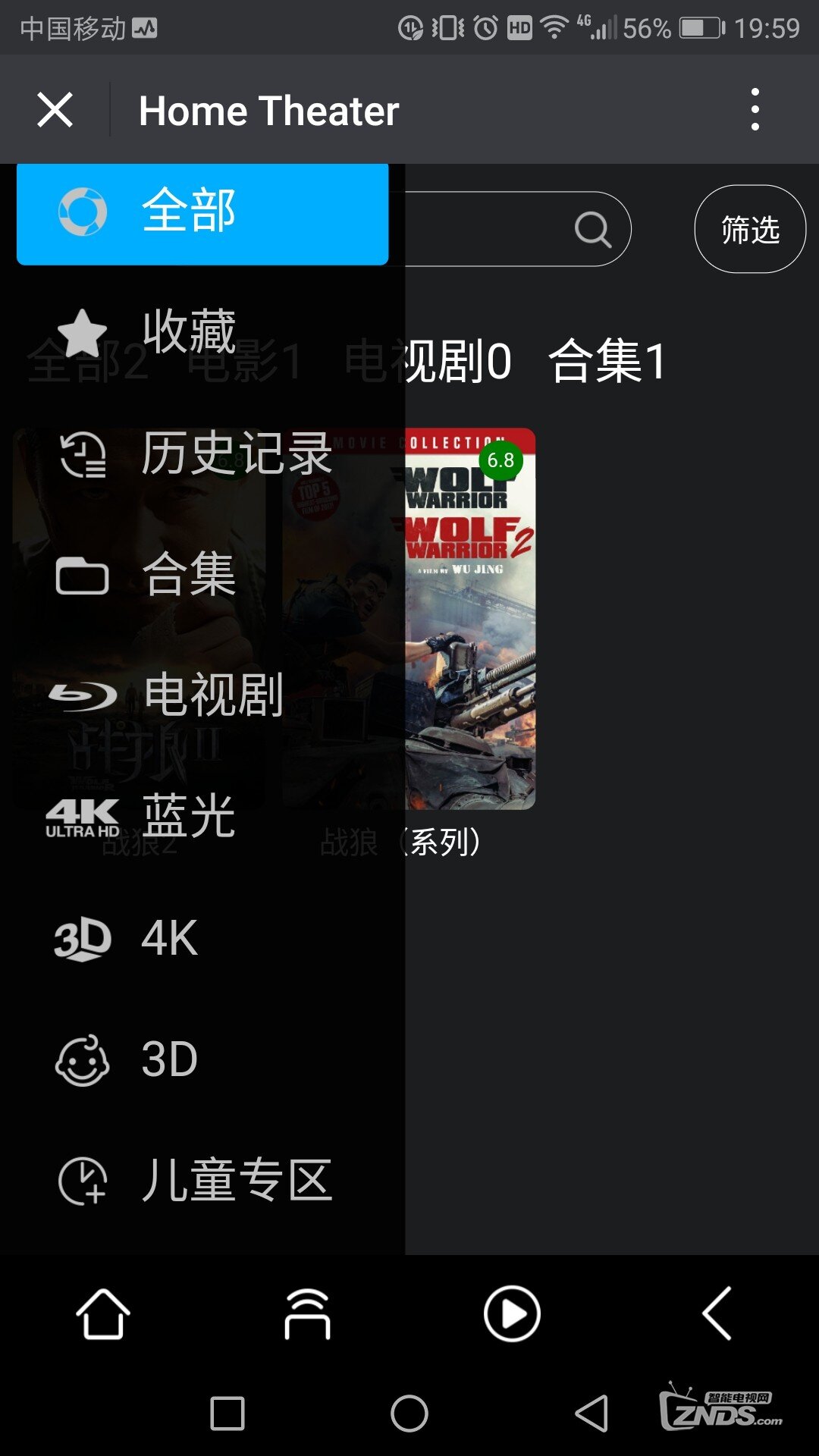The height and width of the screenshot is (1456, 819).
Task: Switch to the 合集1 tab
Action: coord(608,361)
